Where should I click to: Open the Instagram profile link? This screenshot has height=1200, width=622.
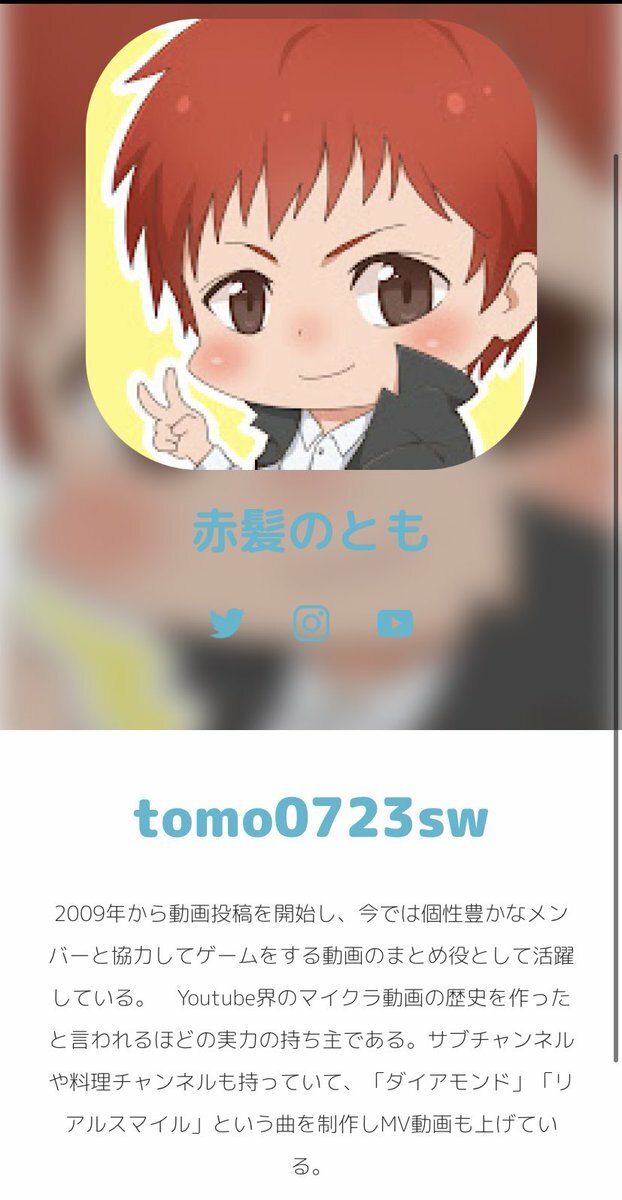pyautogui.click(x=311, y=623)
